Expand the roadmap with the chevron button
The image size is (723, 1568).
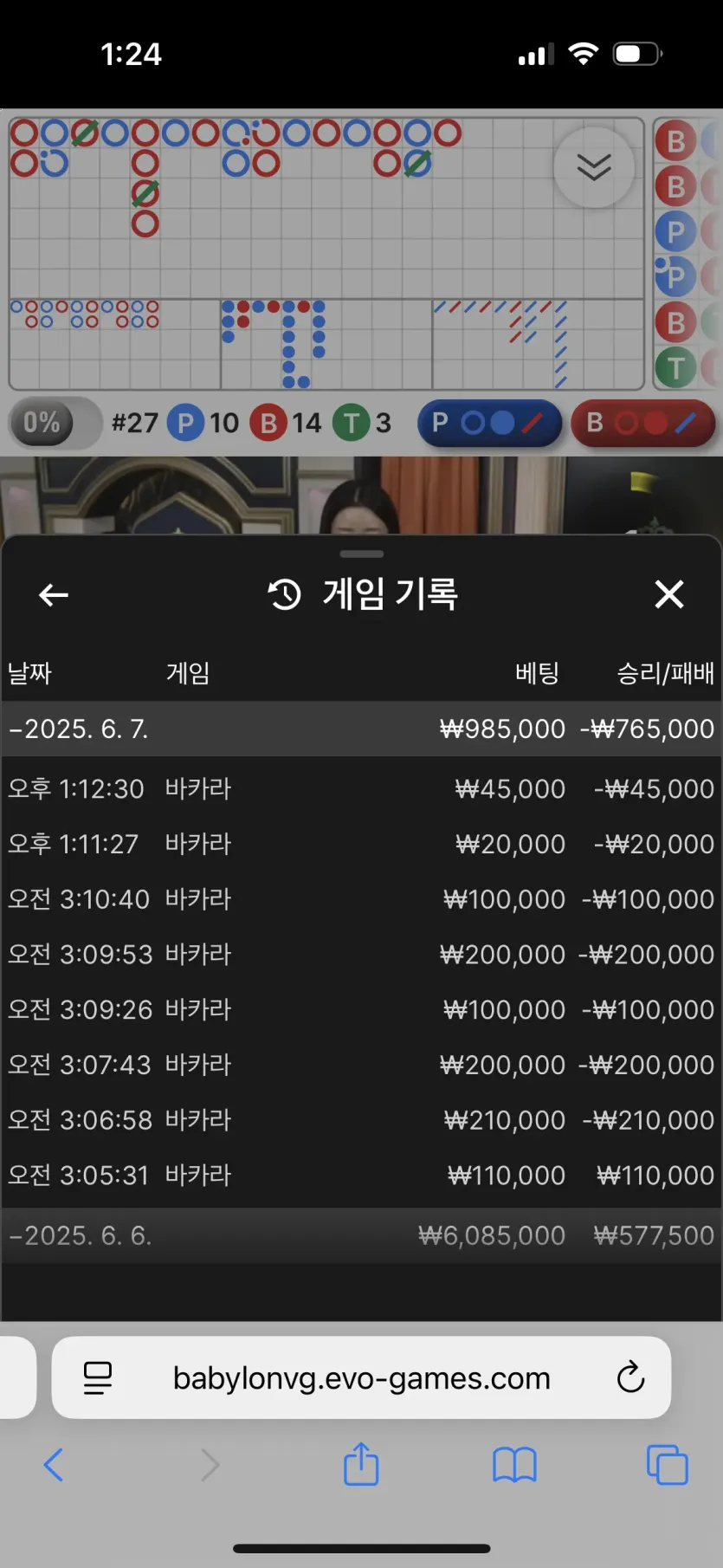point(594,167)
